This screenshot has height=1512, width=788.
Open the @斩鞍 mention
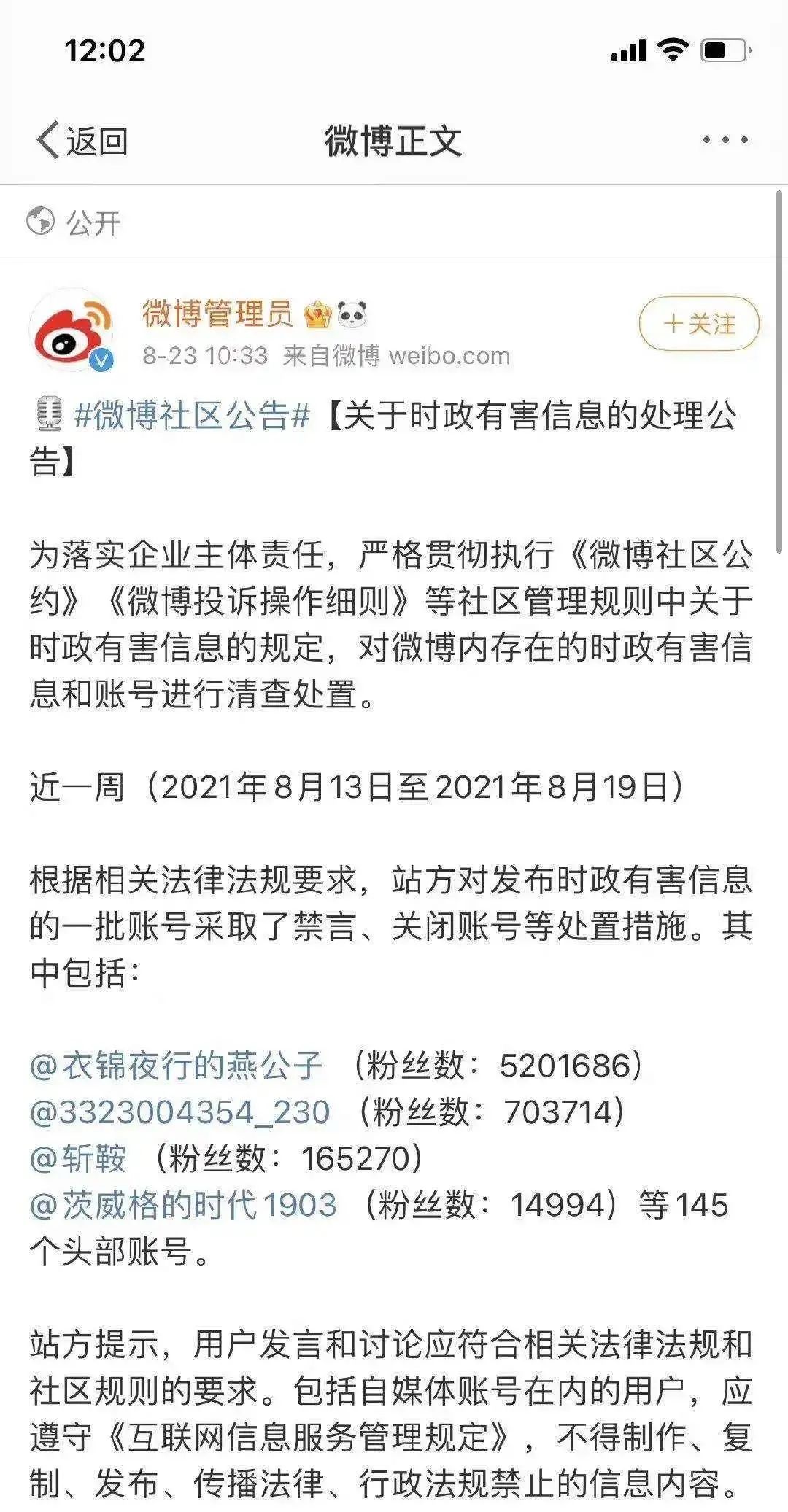pos(78,1158)
